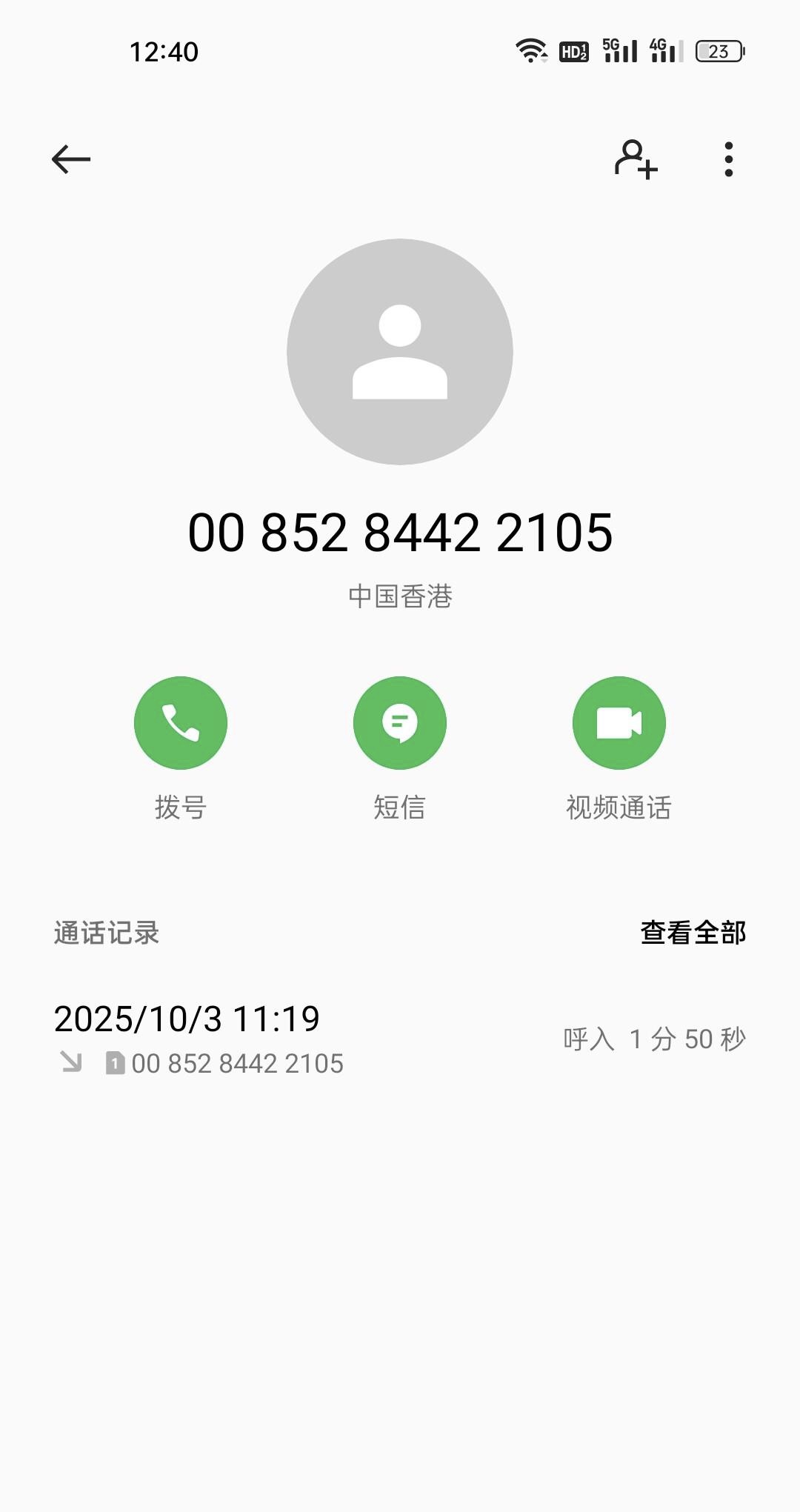Image resolution: width=800 pixels, height=1512 pixels.
Task: Send a text via the 短信 button
Action: tap(400, 723)
